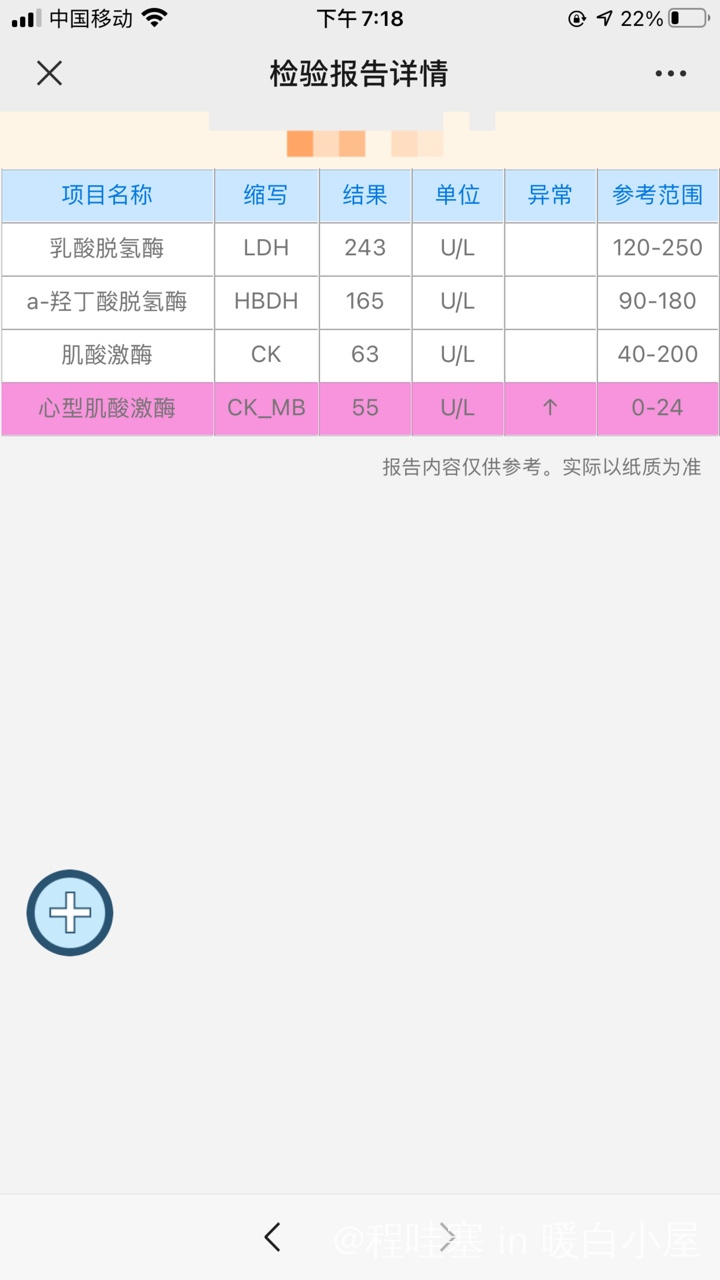Screen dimensions: 720x1280
Task: Go back with the bottom left arrow
Action: pyautogui.click(x=272, y=1237)
